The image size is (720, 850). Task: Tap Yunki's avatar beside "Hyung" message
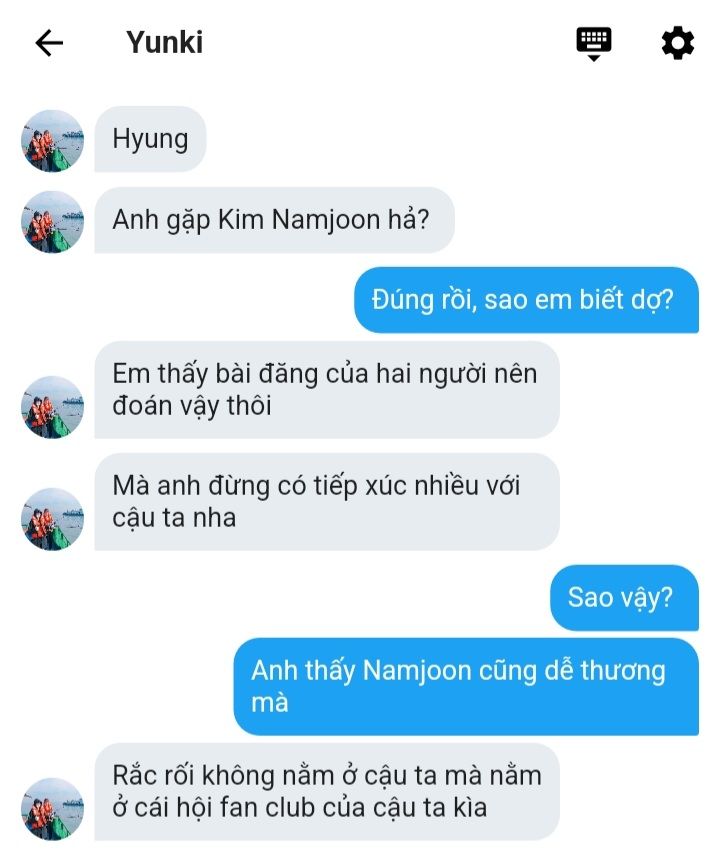(52, 141)
